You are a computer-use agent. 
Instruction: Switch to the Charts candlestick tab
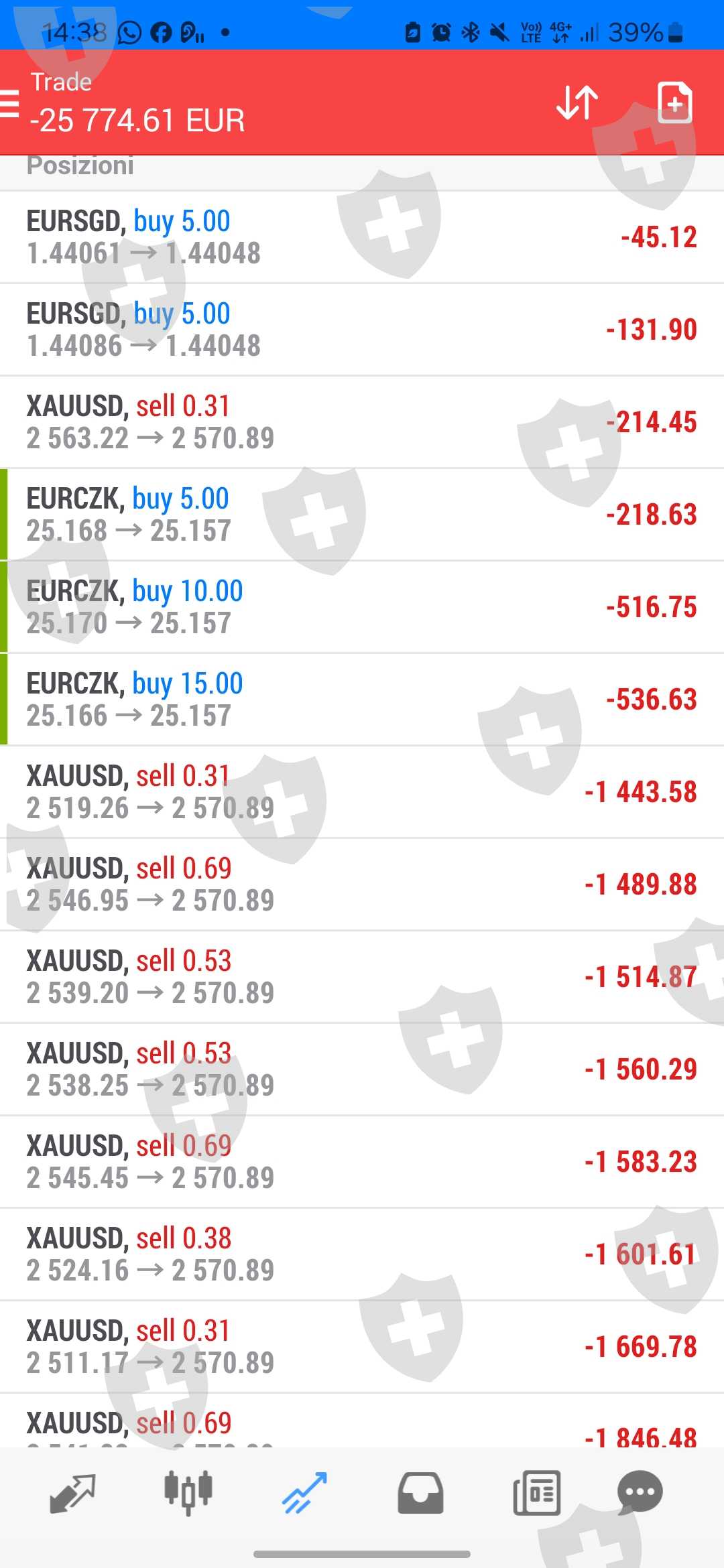click(x=188, y=1493)
